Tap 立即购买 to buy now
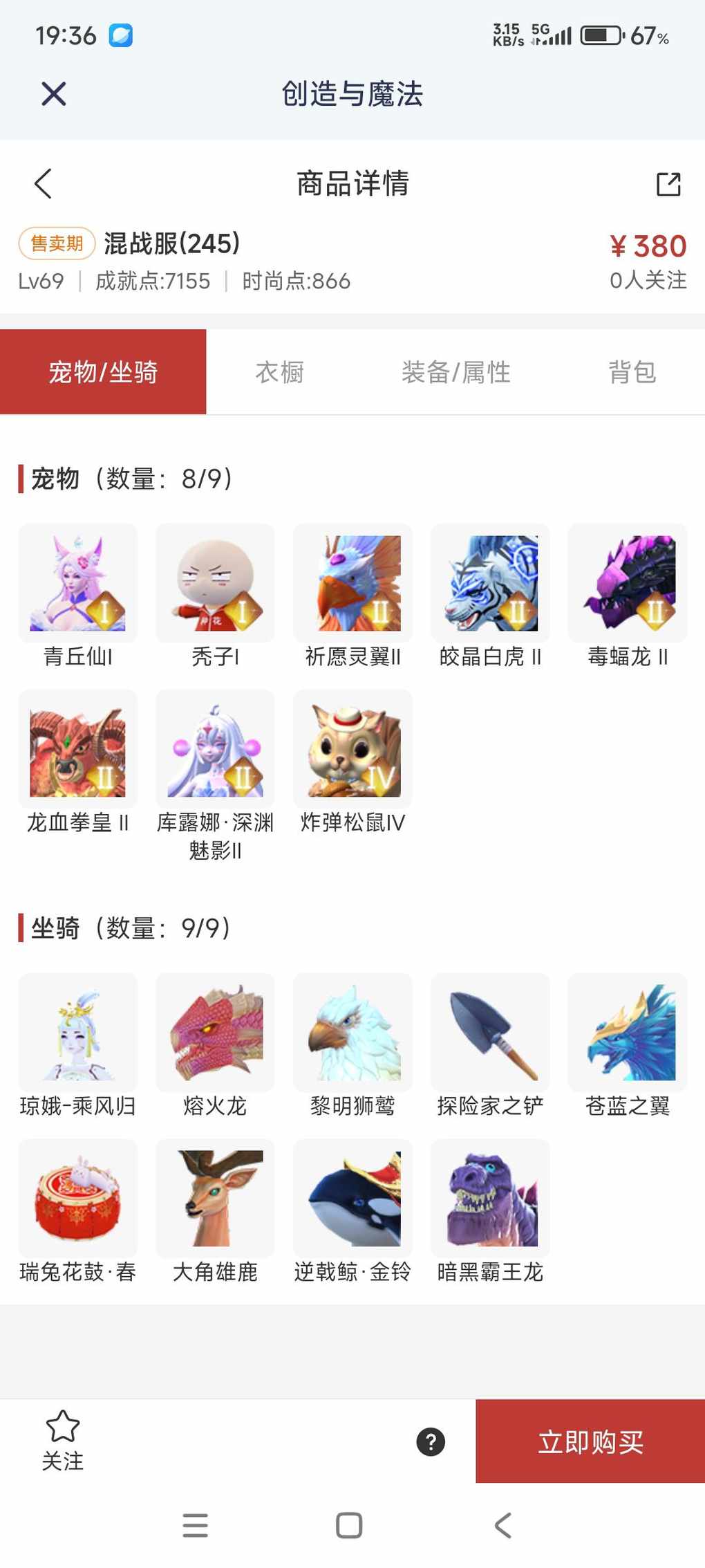Viewport: 705px width, 1568px height. [590, 1442]
